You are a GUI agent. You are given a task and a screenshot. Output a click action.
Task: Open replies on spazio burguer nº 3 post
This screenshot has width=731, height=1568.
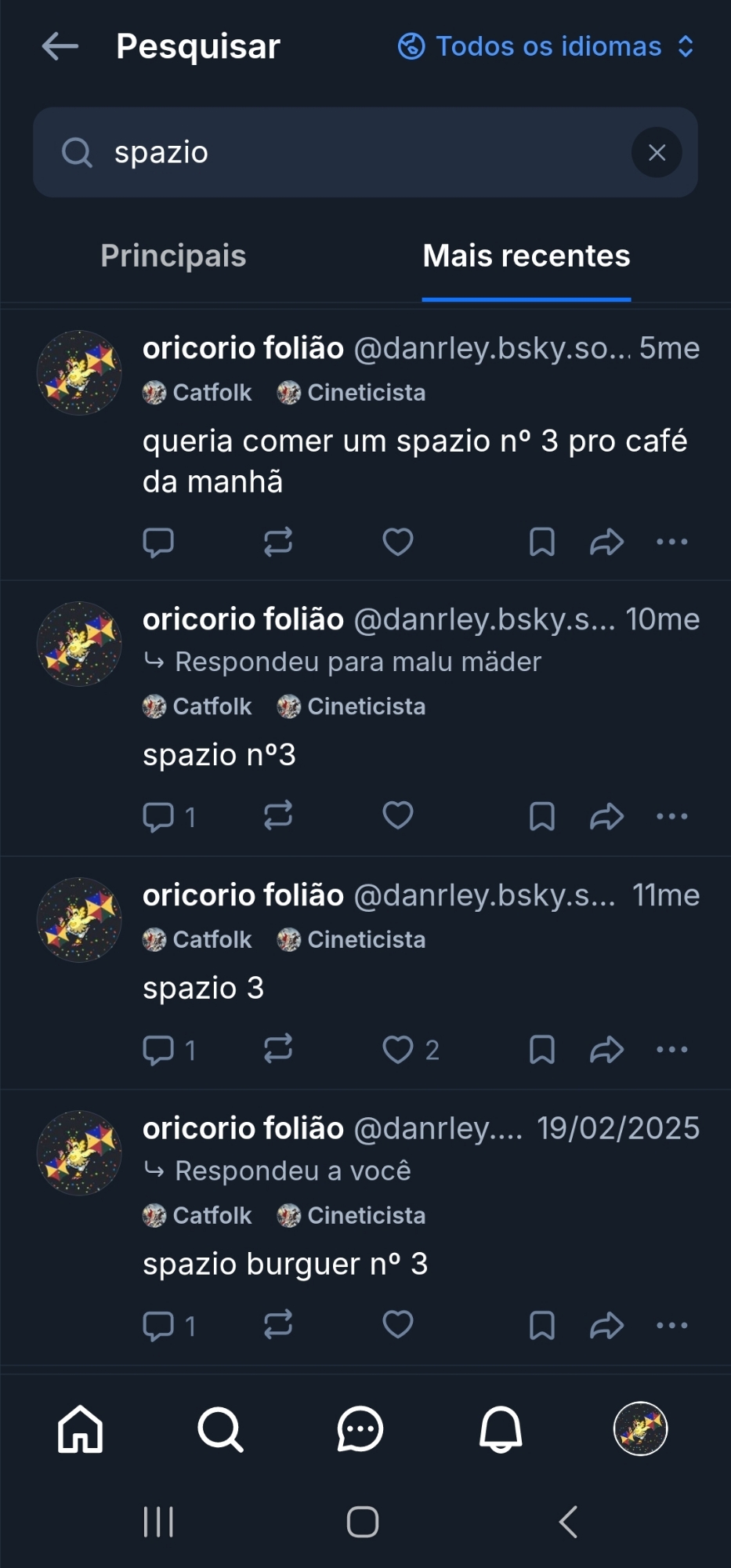click(158, 1325)
